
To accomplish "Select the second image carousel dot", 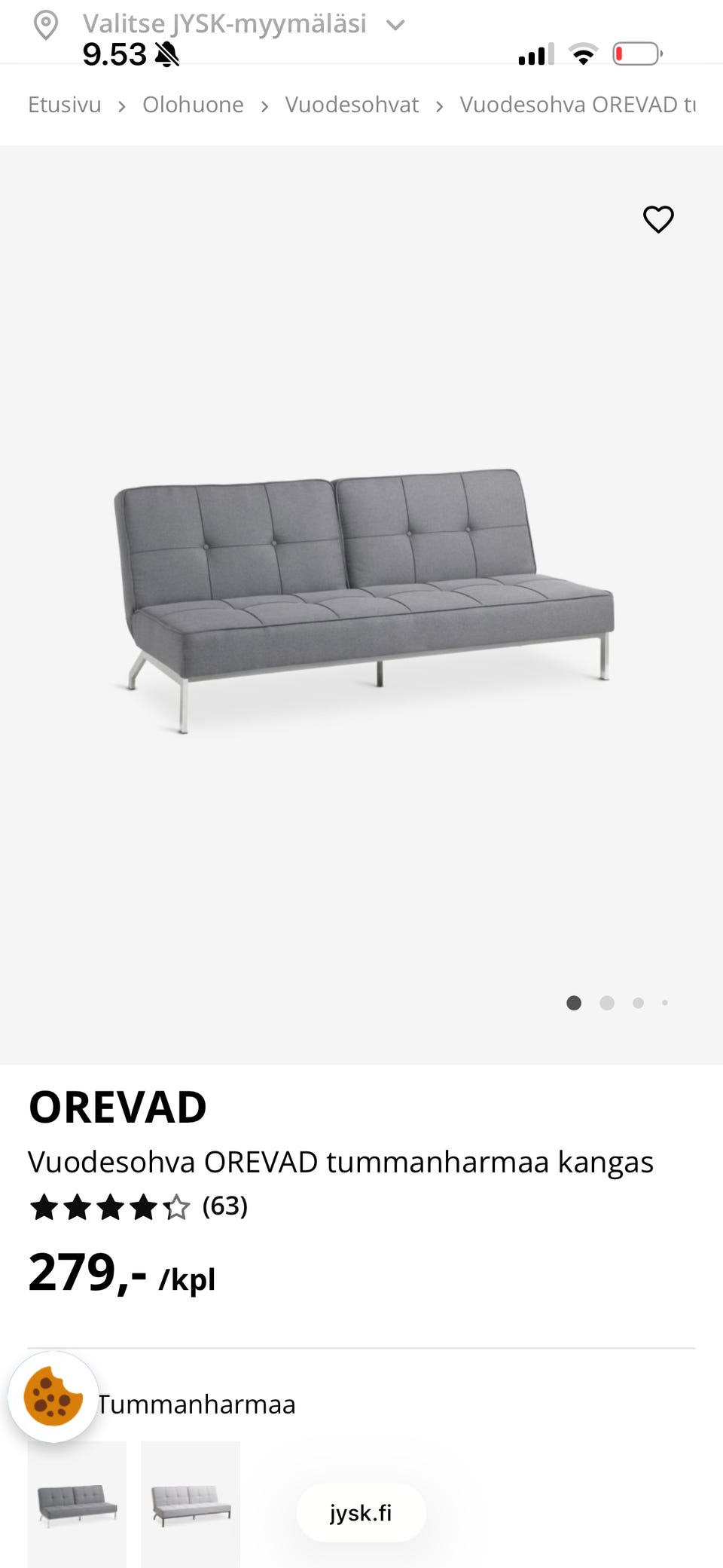I will click(x=606, y=1003).
